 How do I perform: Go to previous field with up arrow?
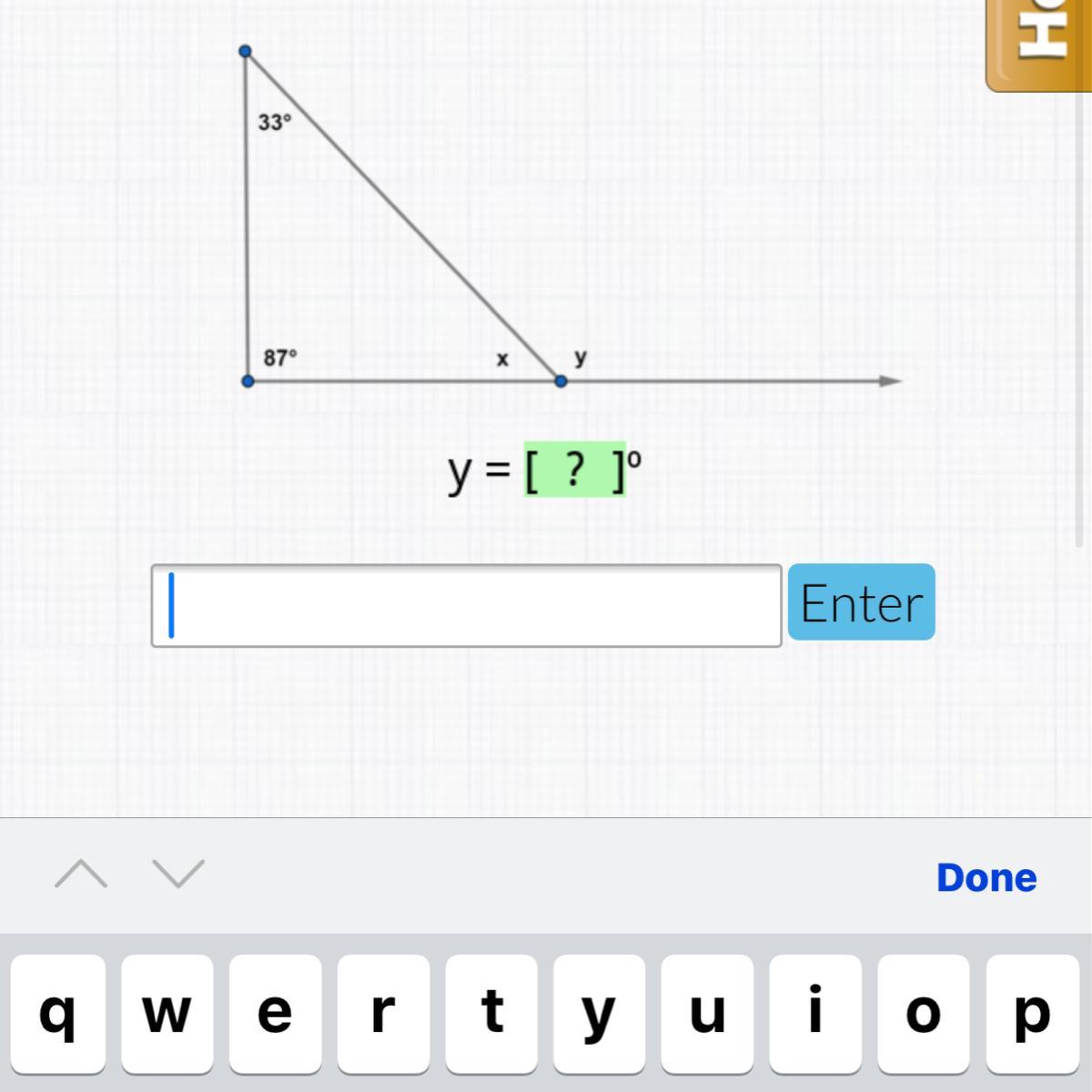coord(80,875)
